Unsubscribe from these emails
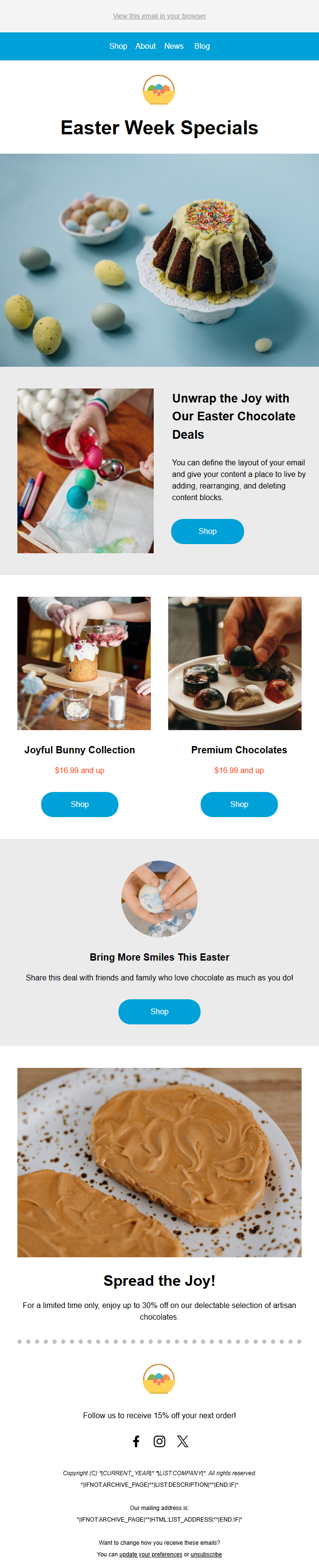 [206, 1554]
